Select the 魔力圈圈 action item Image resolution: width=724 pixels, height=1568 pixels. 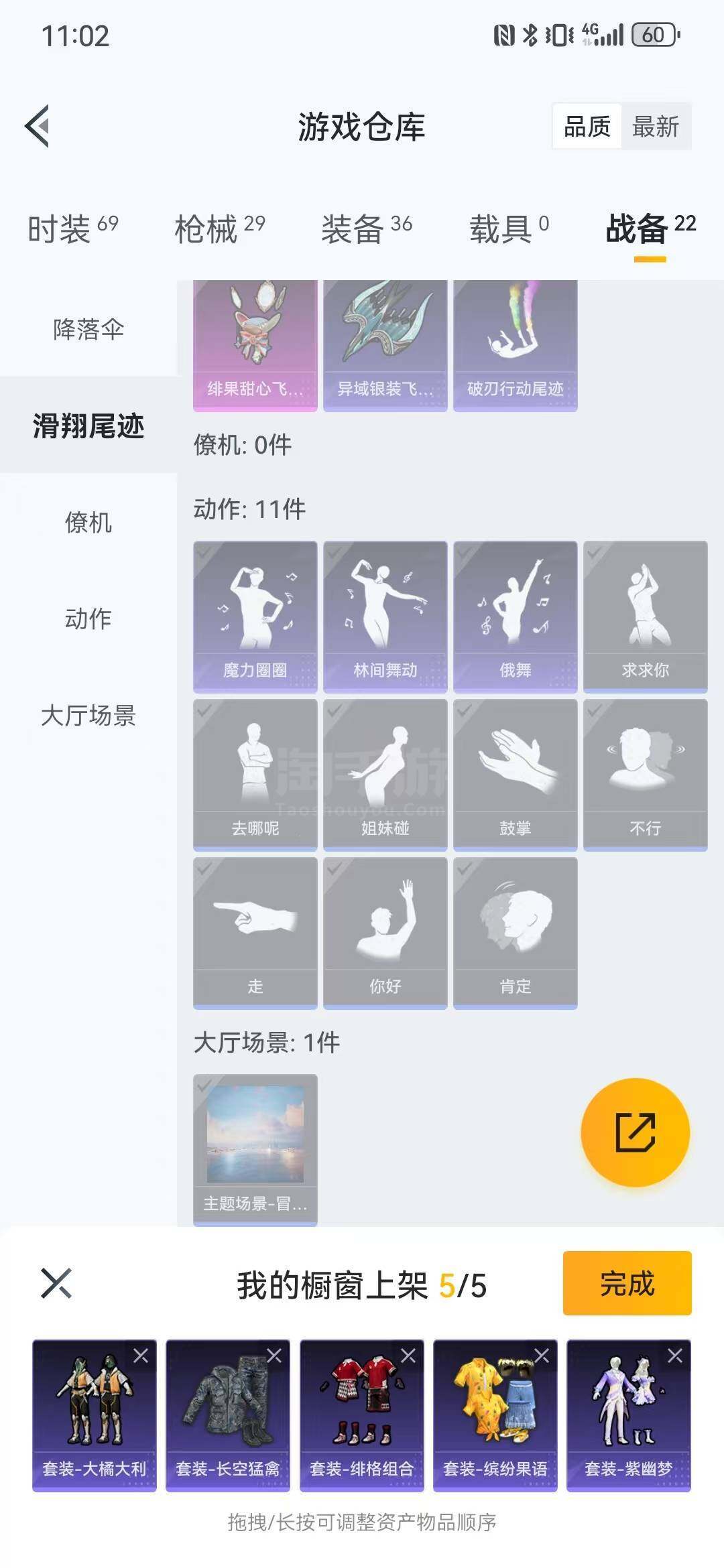coord(255,616)
